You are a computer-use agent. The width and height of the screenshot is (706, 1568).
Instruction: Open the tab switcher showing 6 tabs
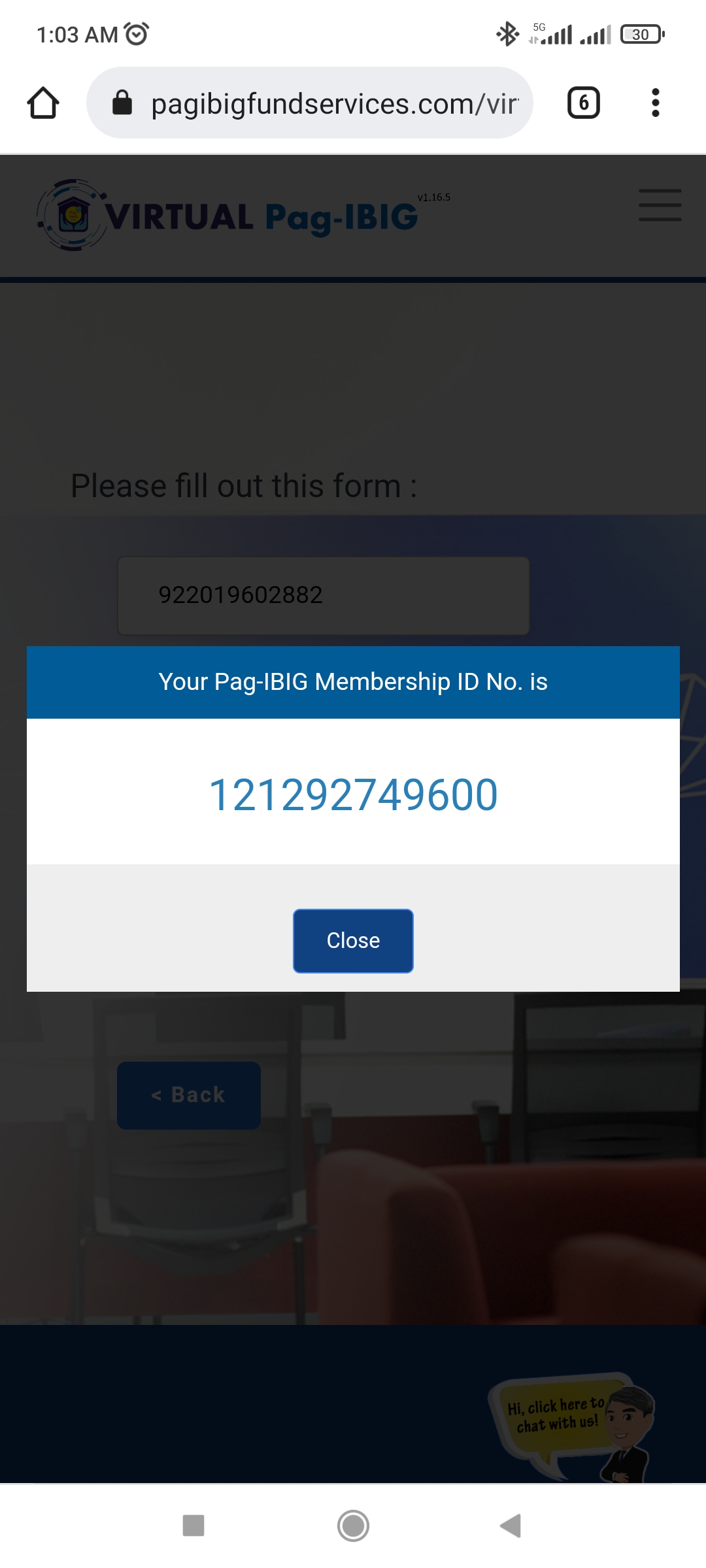pos(583,103)
